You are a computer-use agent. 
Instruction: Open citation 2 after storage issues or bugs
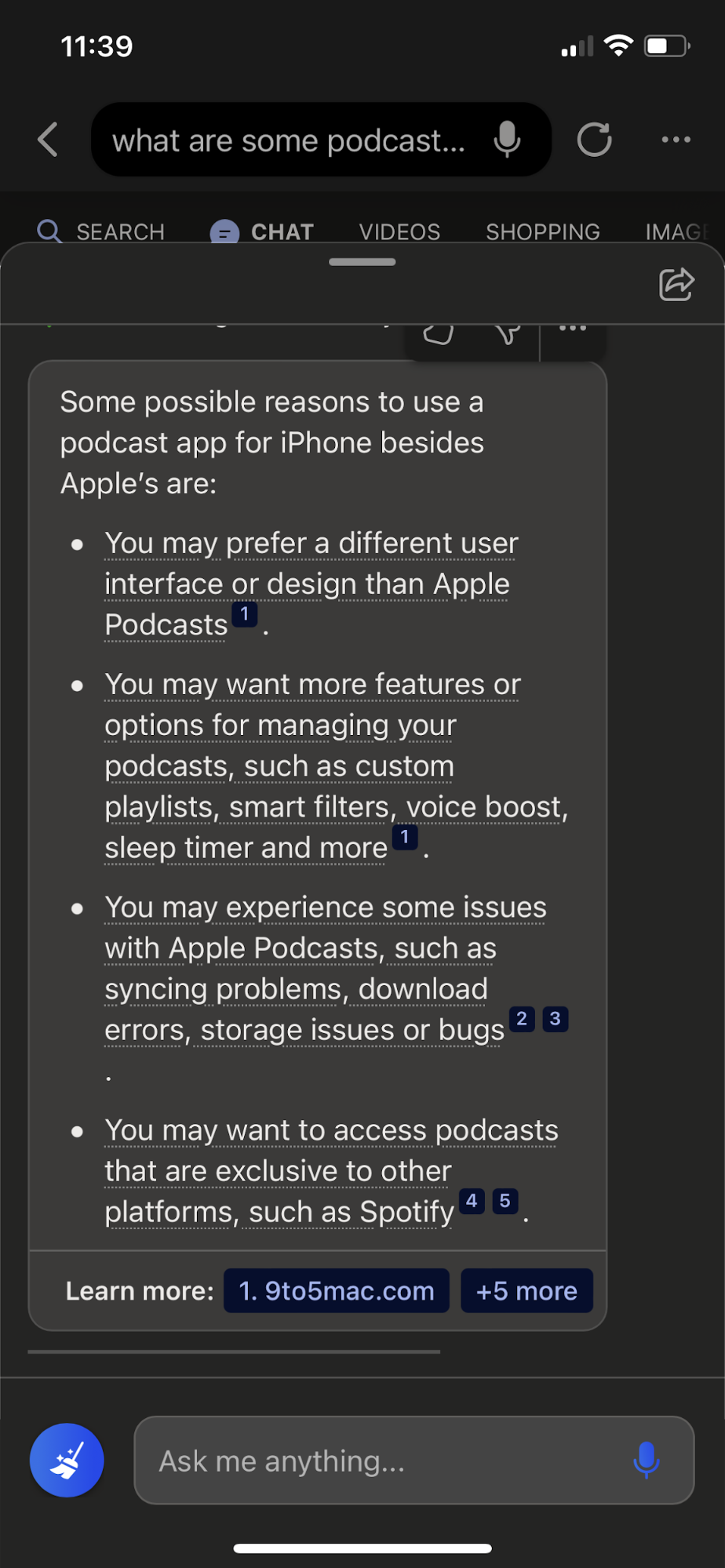tap(522, 1019)
